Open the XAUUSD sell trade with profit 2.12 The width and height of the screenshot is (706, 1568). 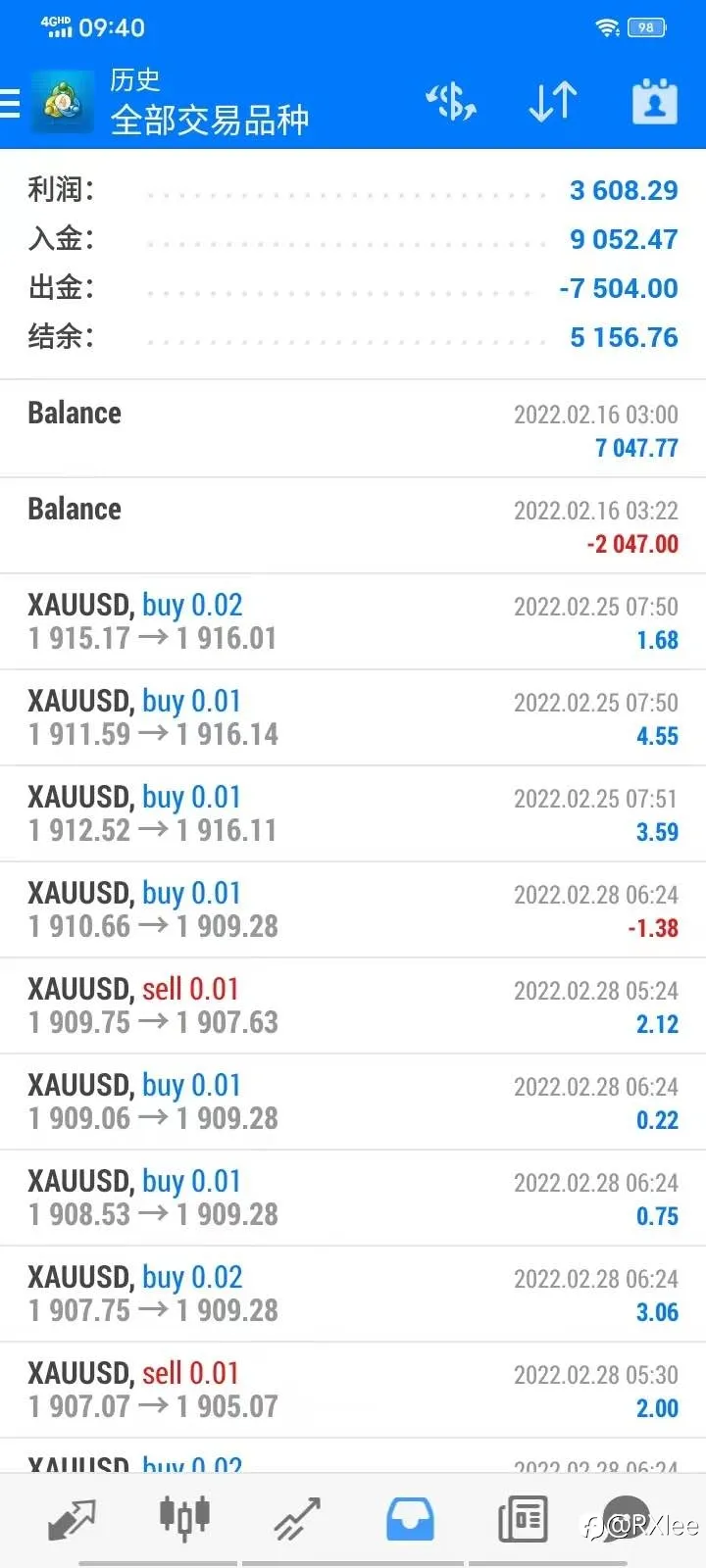(x=353, y=1006)
